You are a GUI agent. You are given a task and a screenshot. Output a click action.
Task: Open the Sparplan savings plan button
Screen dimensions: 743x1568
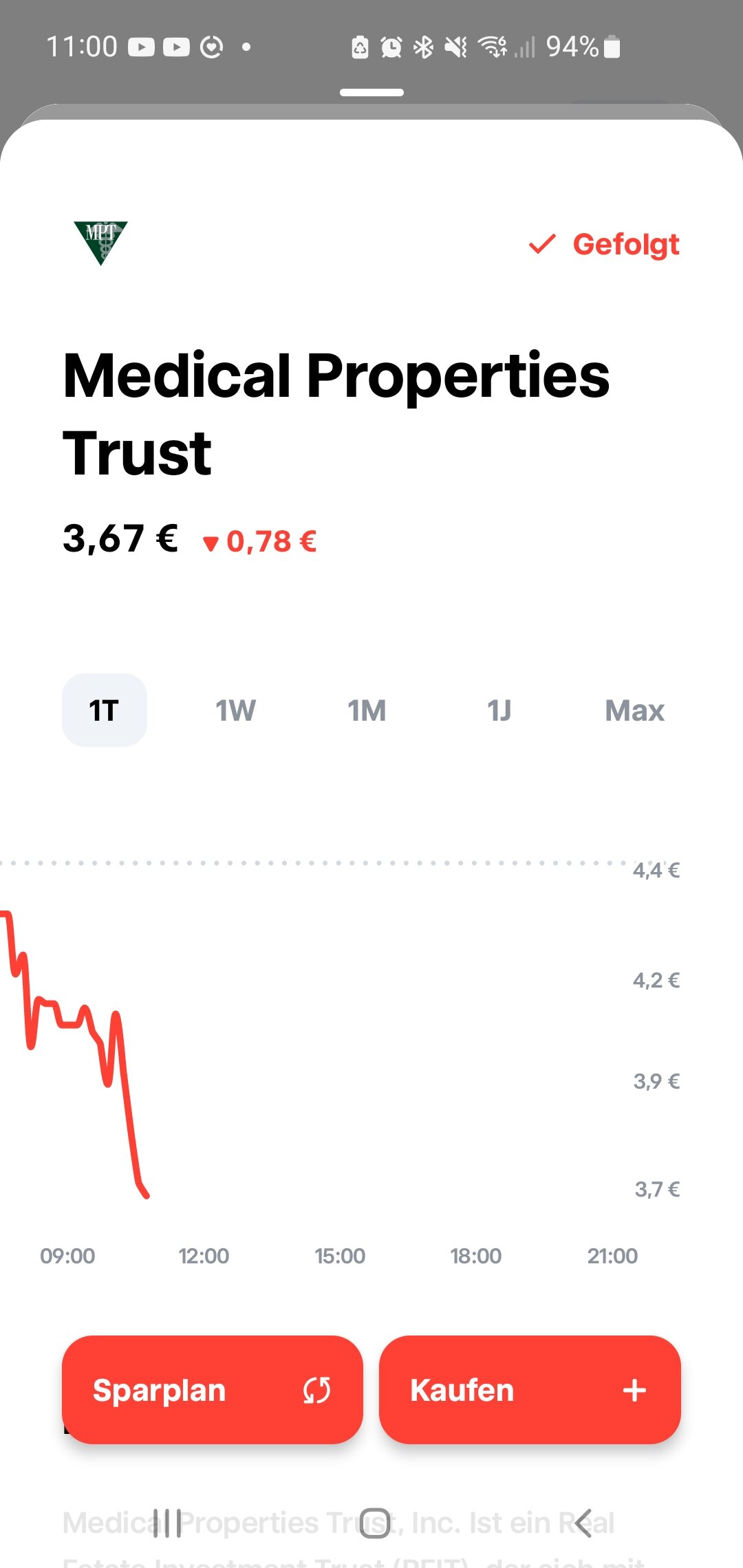click(212, 1390)
